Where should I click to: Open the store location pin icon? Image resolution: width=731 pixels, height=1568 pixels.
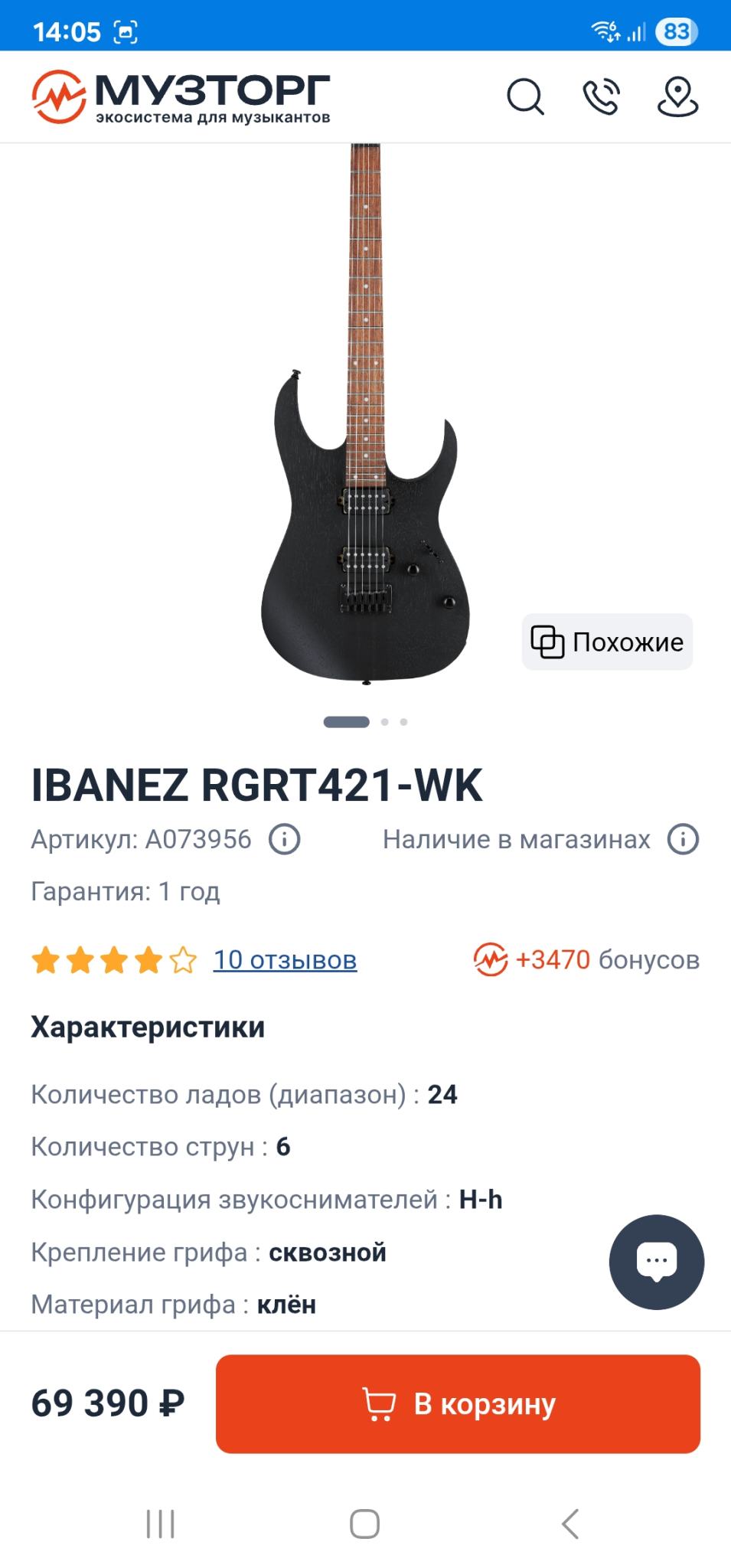pos(677,96)
